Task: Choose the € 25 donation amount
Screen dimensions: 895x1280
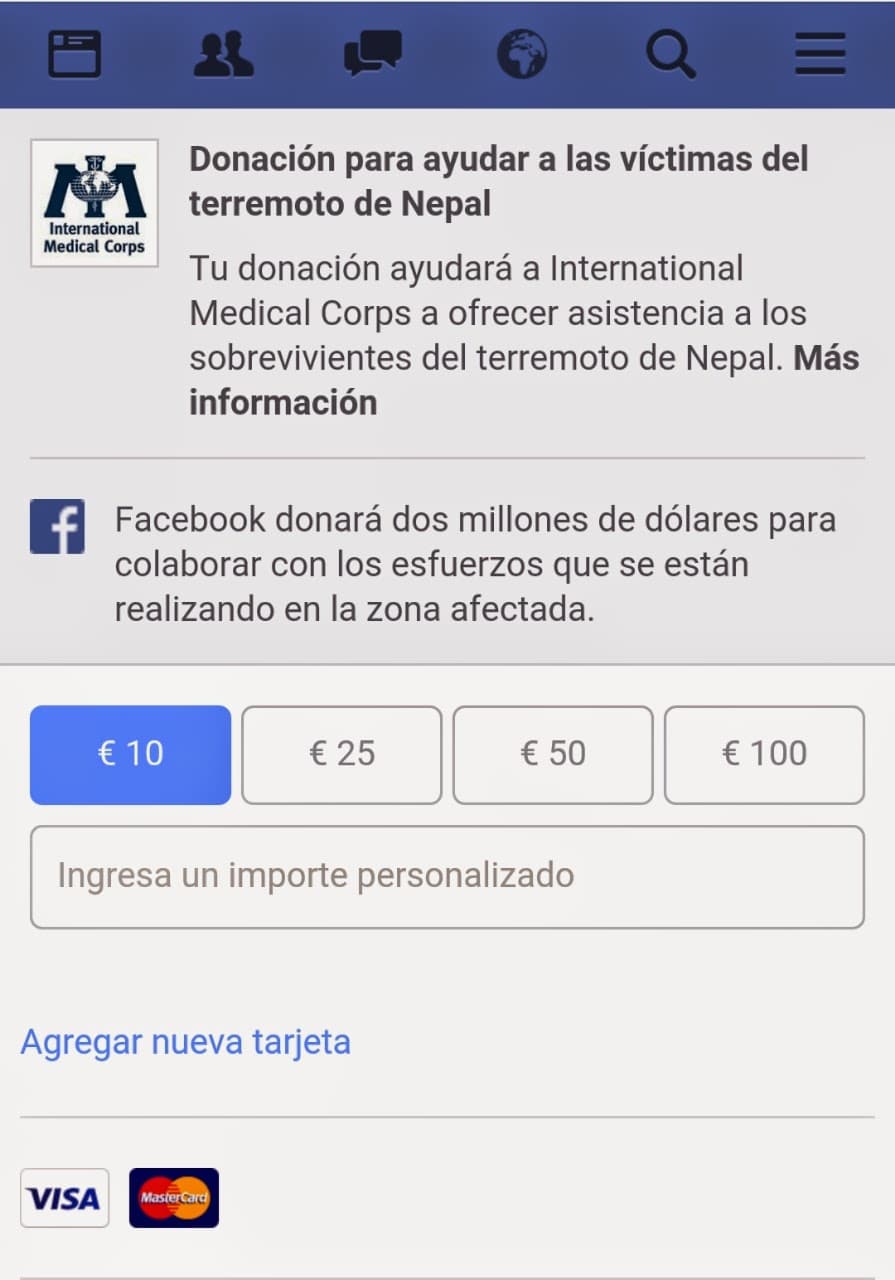Action: tap(341, 754)
